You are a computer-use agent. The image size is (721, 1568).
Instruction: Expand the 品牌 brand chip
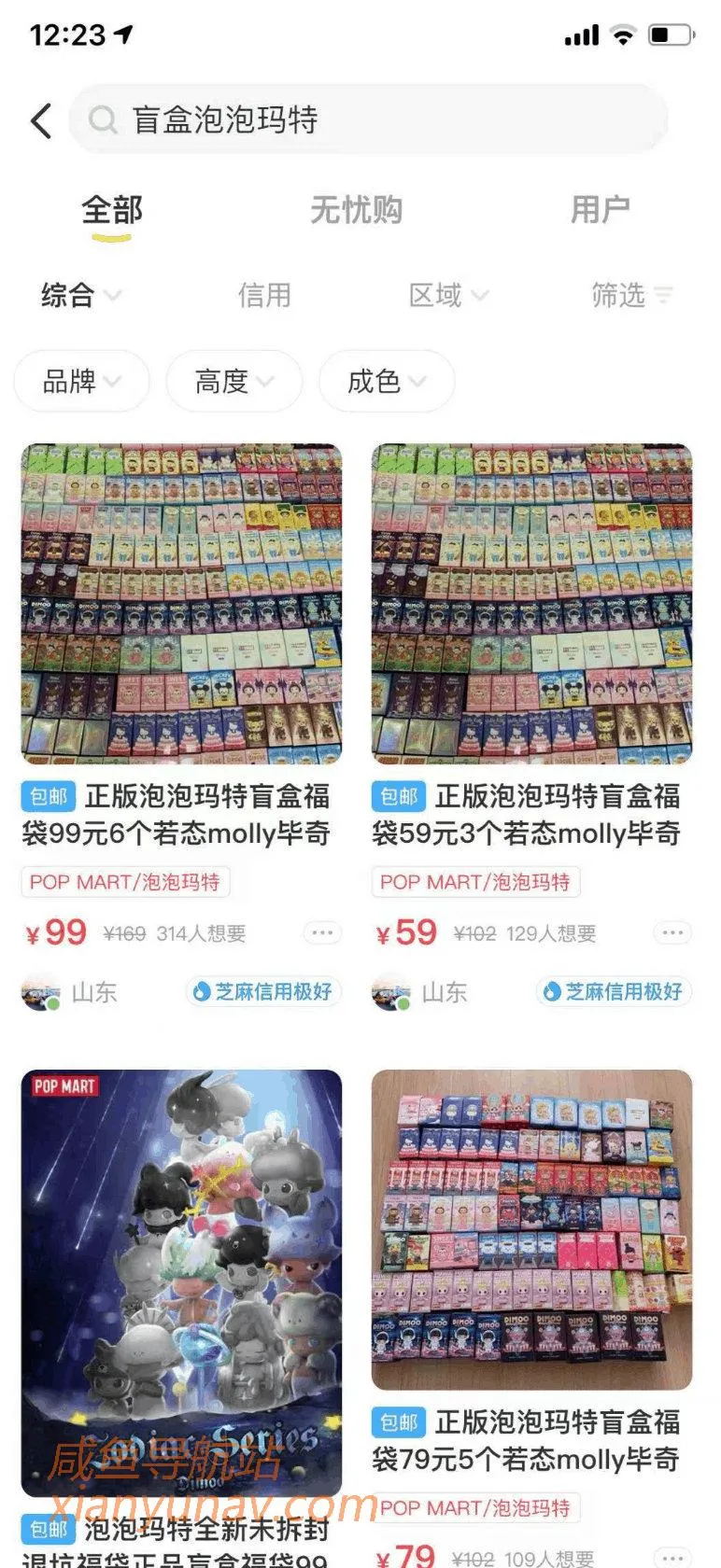click(x=81, y=381)
